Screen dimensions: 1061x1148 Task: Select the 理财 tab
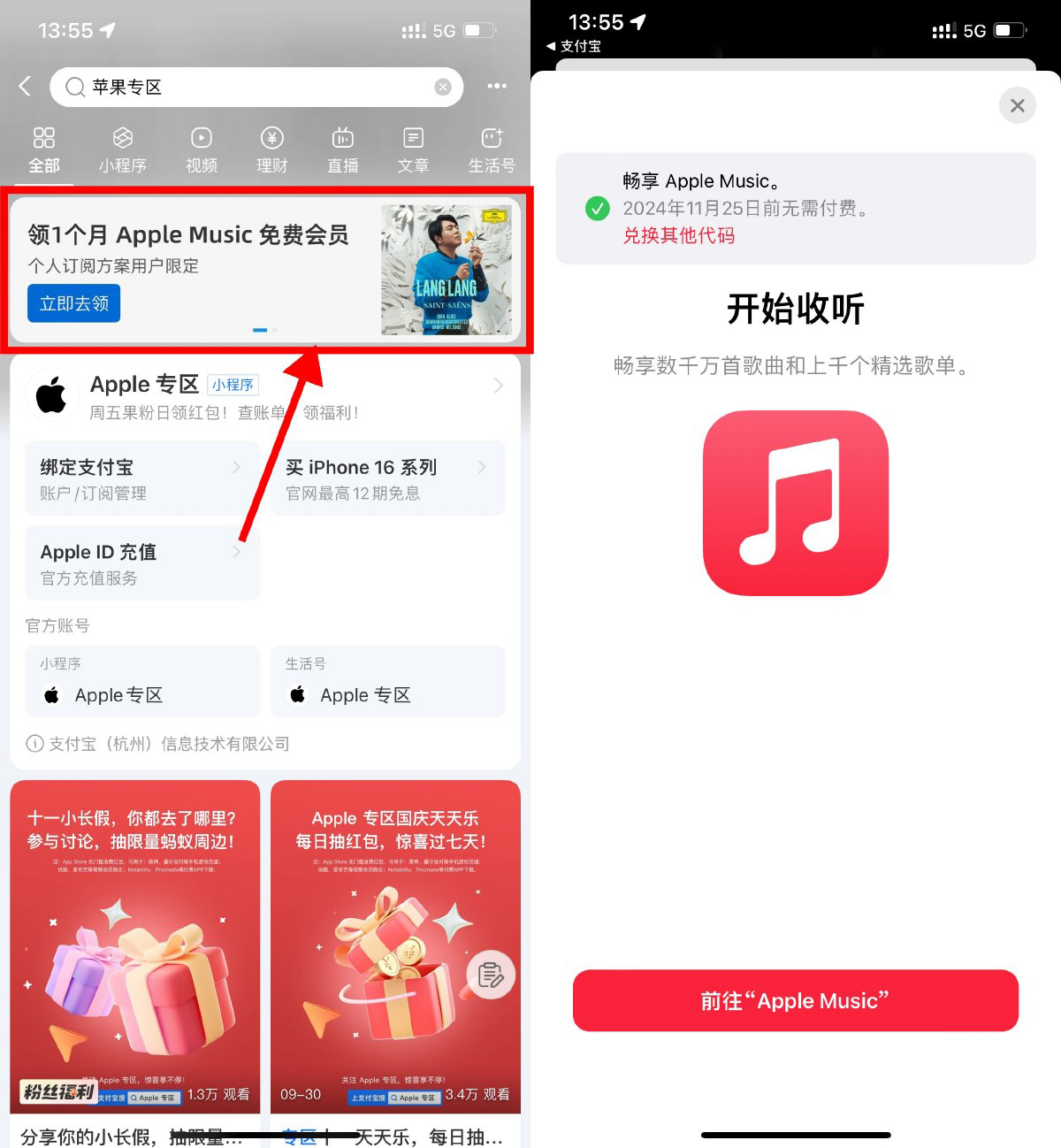tap(271, 149)
